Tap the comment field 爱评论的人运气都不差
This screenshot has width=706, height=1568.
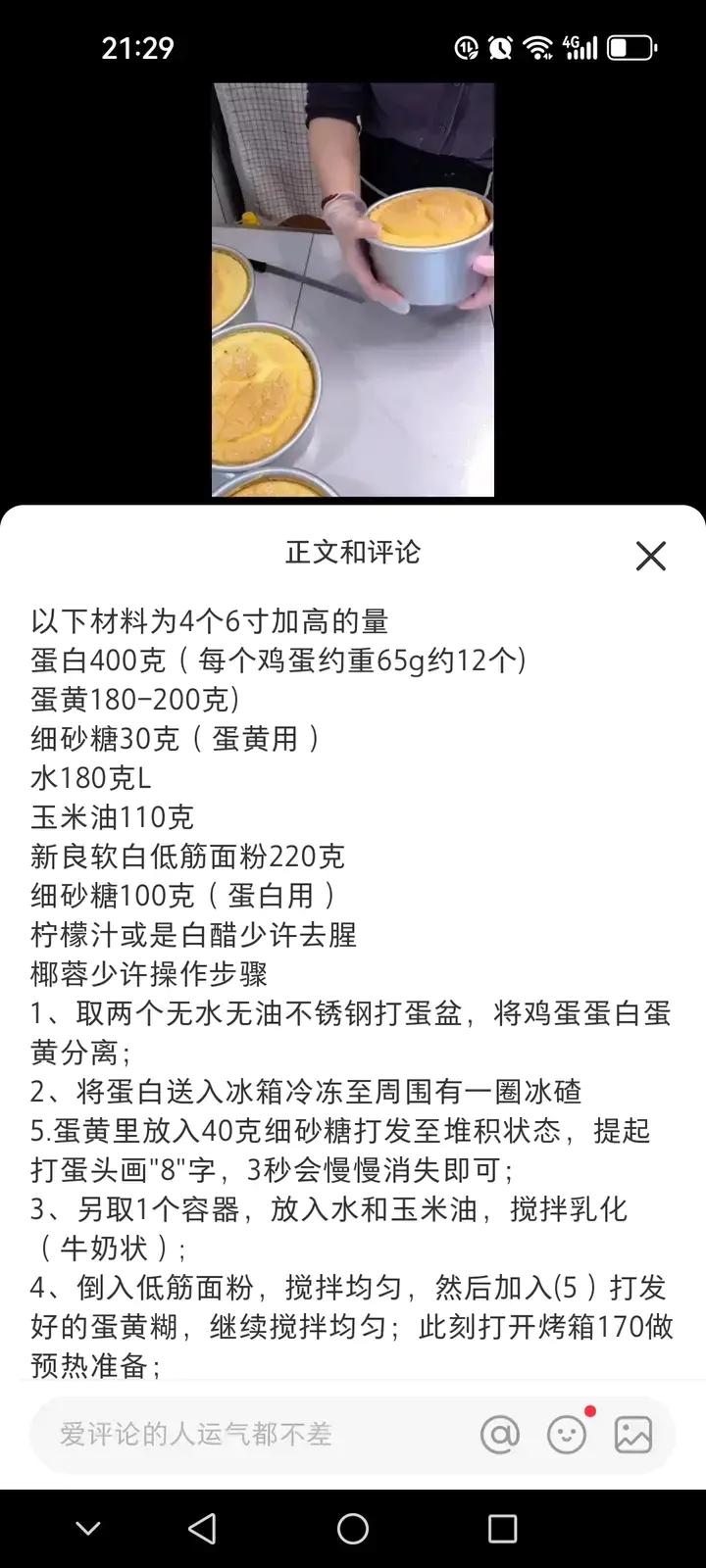(245, 1435)
